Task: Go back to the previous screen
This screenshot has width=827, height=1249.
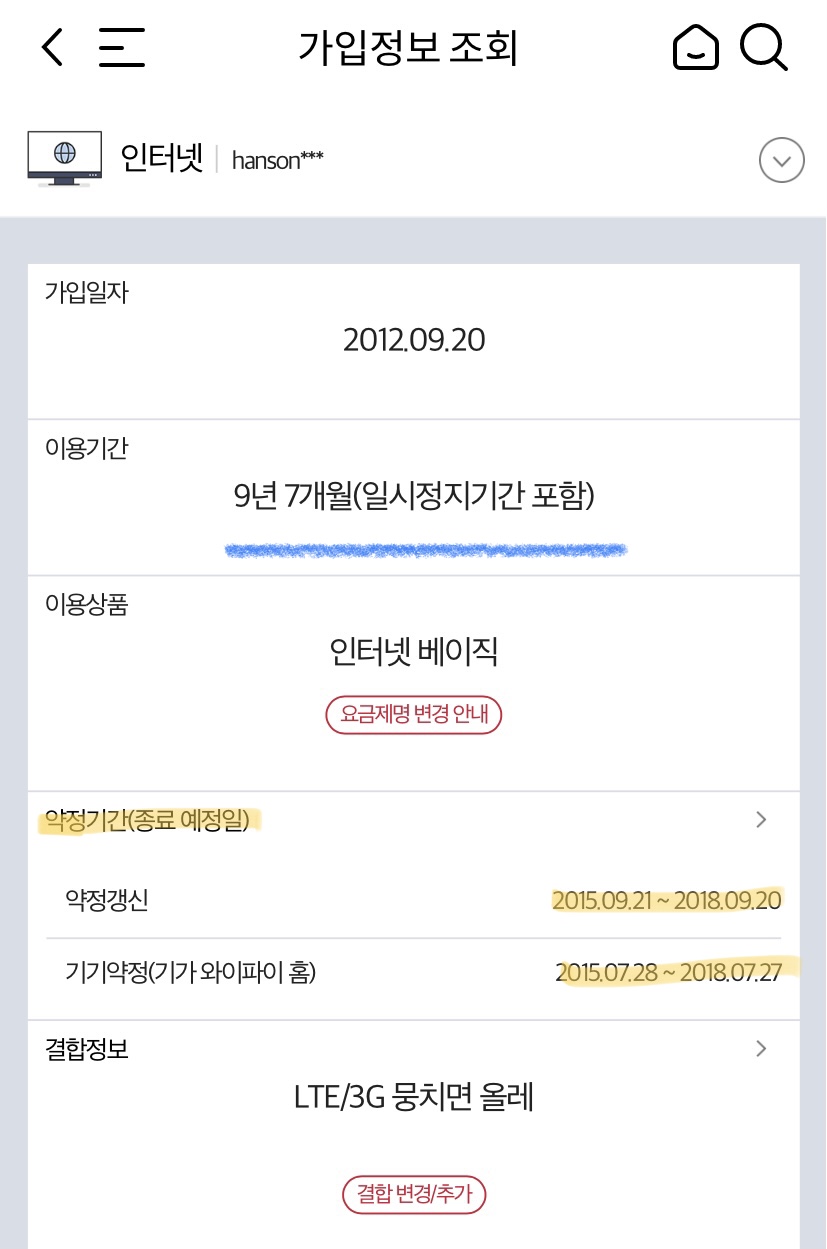Action: click(x=52, y=47)
